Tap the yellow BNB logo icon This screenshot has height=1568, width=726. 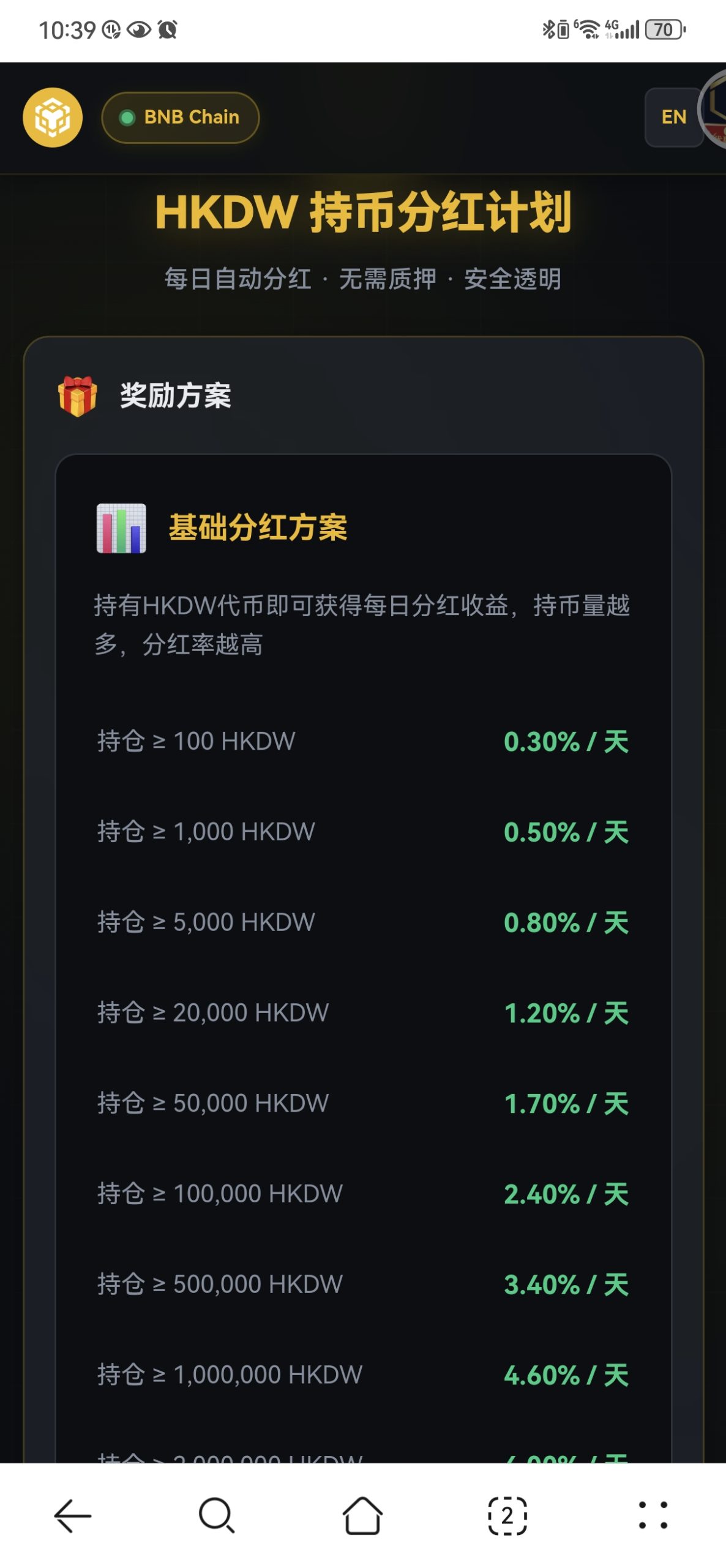coord(53,117)
